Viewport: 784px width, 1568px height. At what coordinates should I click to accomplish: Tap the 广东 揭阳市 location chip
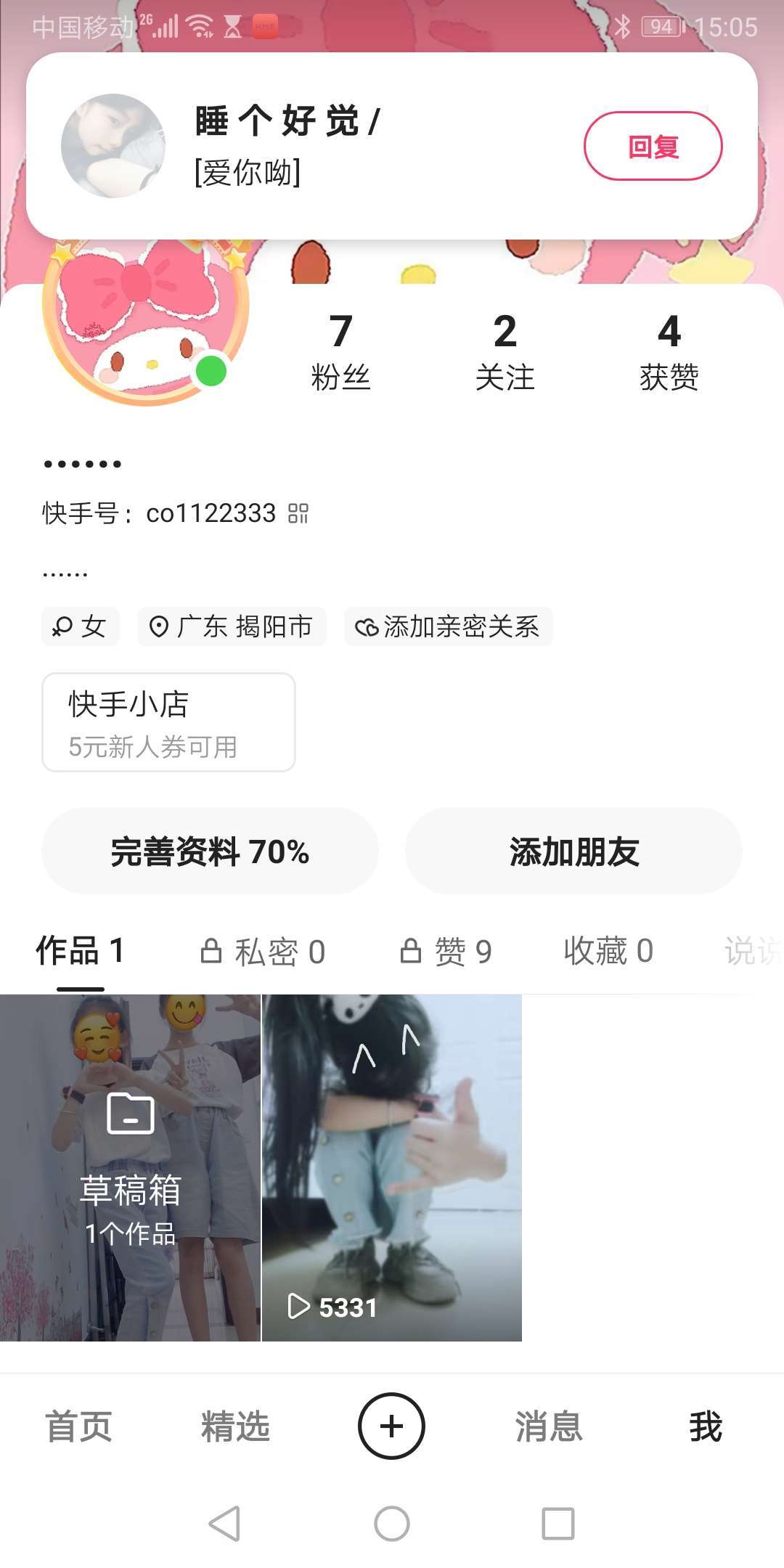(232, 626)
